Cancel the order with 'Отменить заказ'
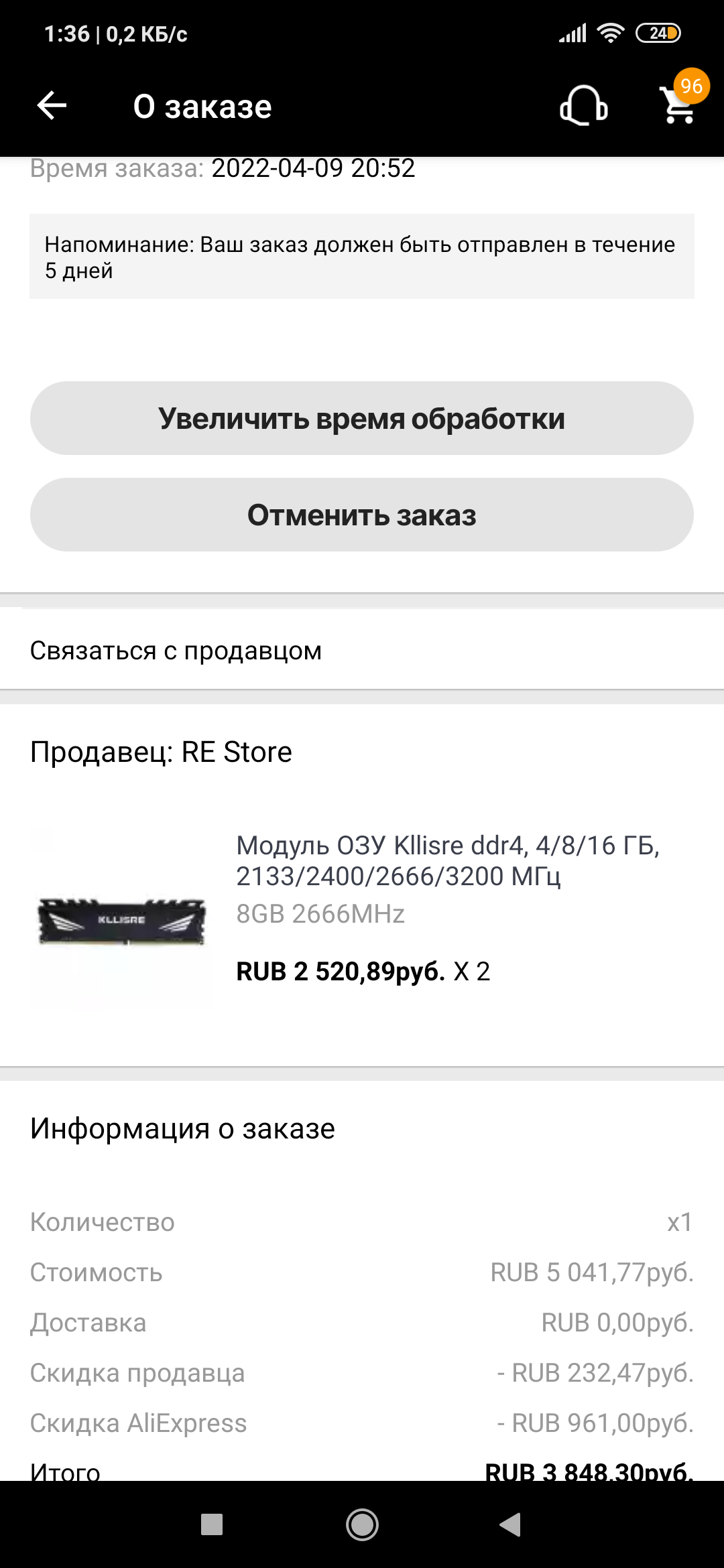Image resolution: width=724 pixels, height=1568 pixels. (362, 515)
